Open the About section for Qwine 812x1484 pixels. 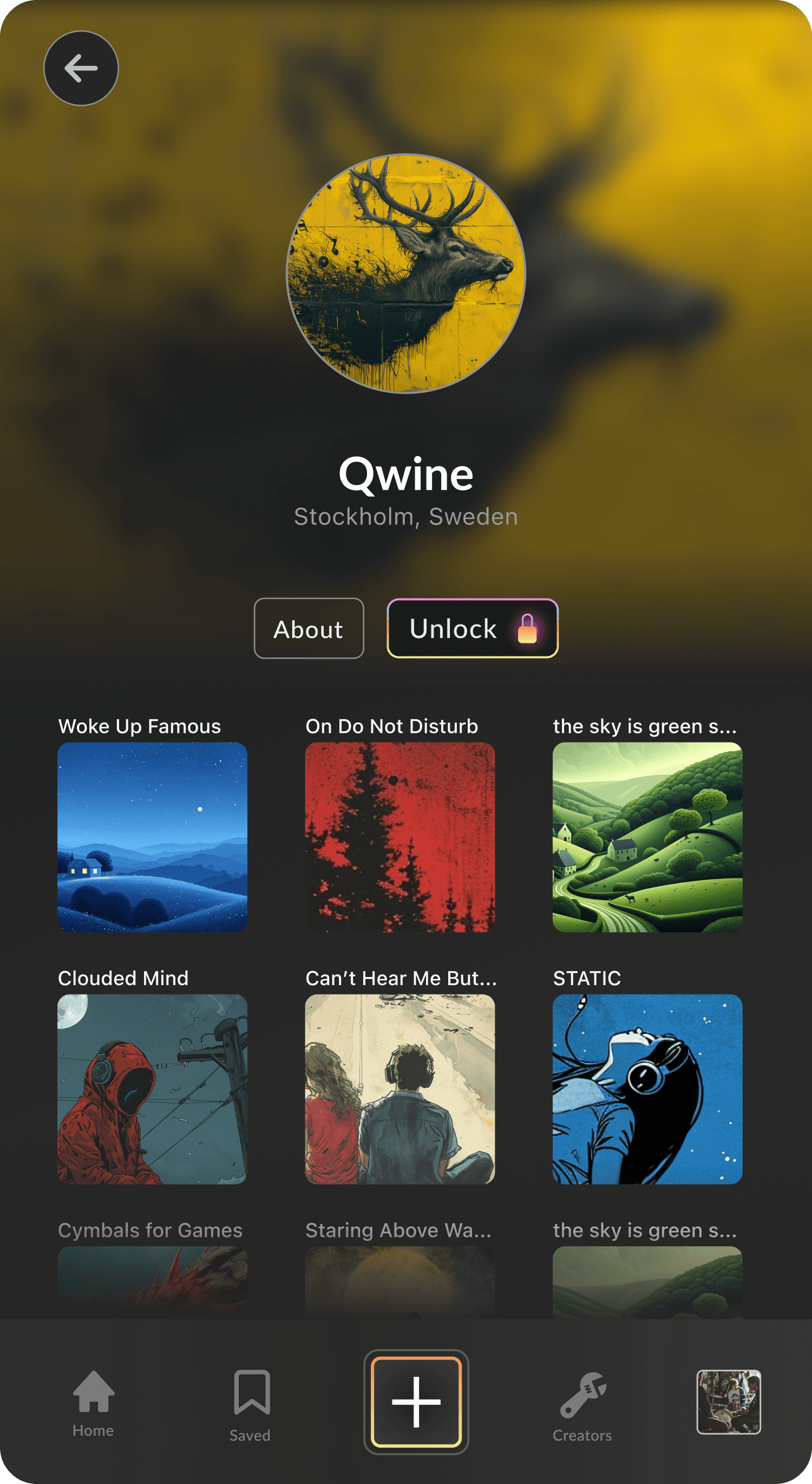pos(309,628)
